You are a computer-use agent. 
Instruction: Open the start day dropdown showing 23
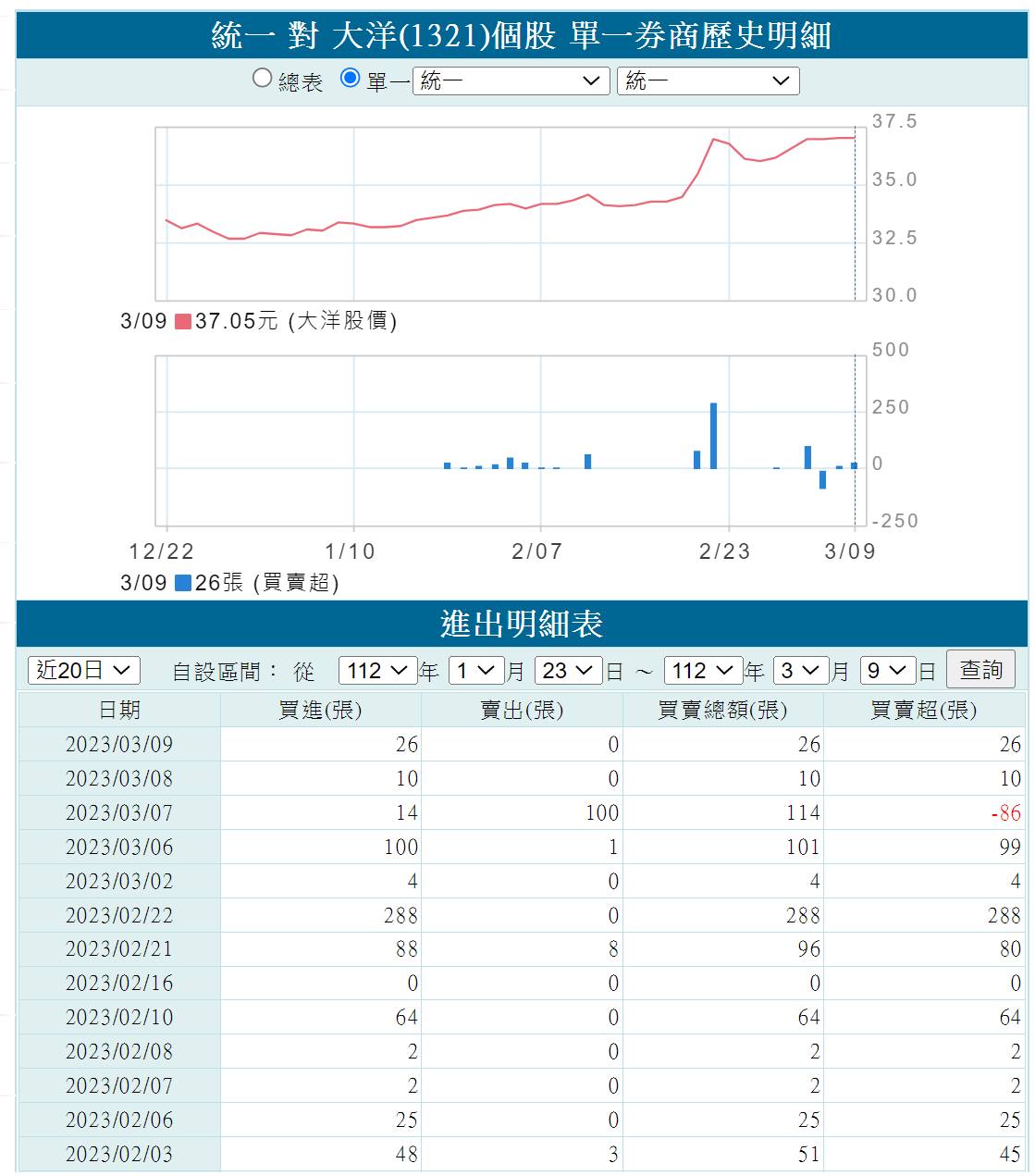tap(569, 671)
